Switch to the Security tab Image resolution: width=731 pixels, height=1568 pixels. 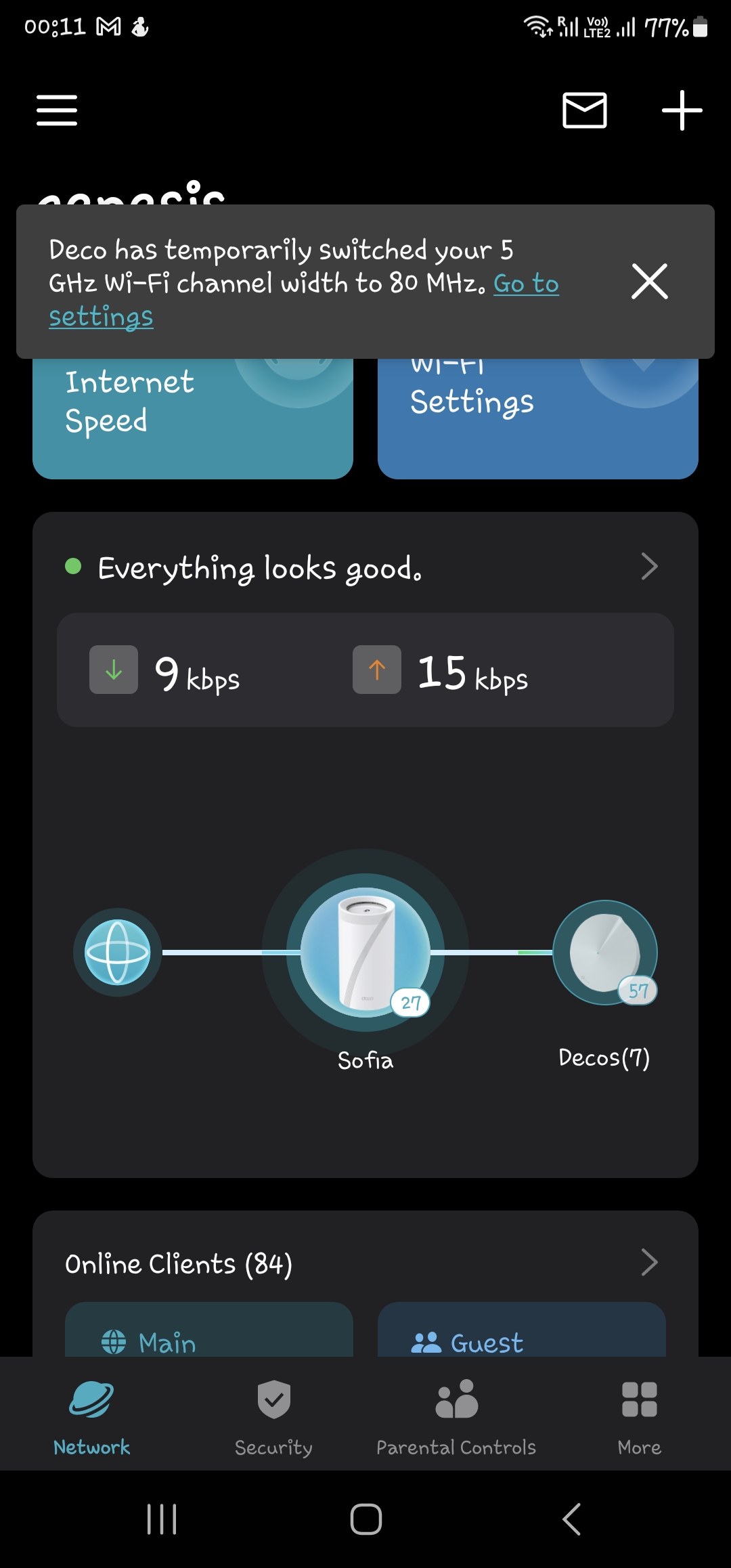pos(274,1415)
